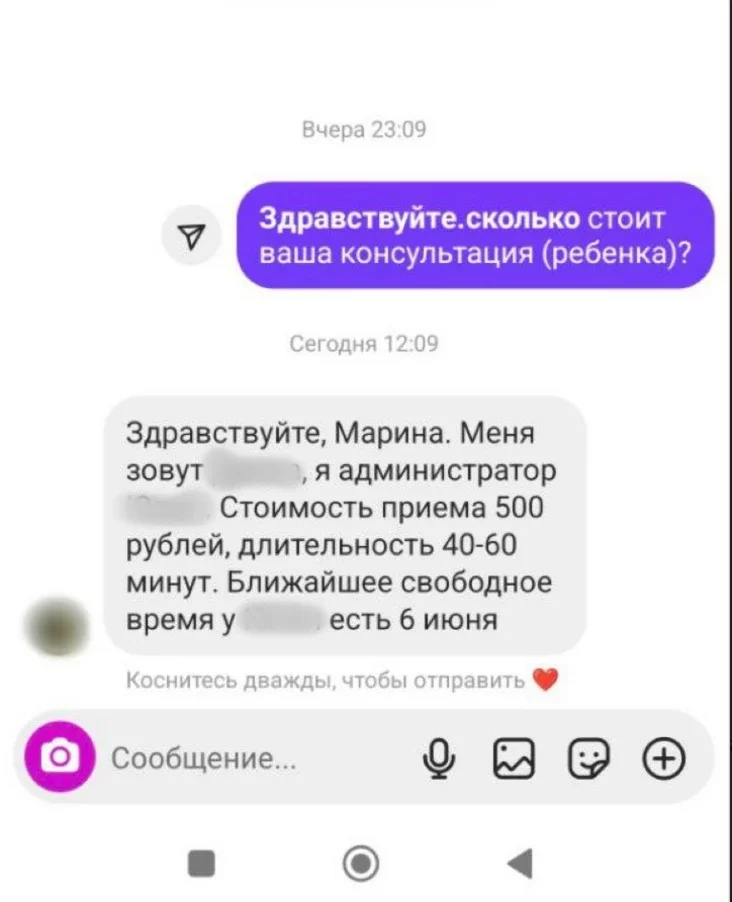Viewport: 732px width, 902px height.
Task: Open the camera from the message bar
Action: tap(59, 758)
